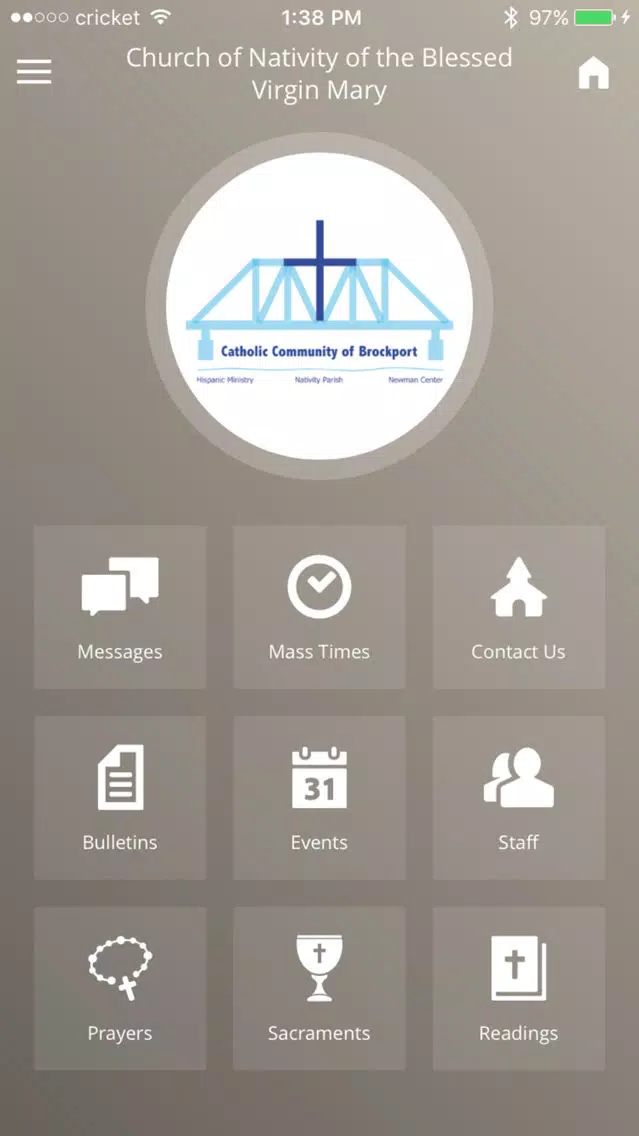The image size is (639, 1136).
Task: Open the Readings section
Action: coord(519,988)
